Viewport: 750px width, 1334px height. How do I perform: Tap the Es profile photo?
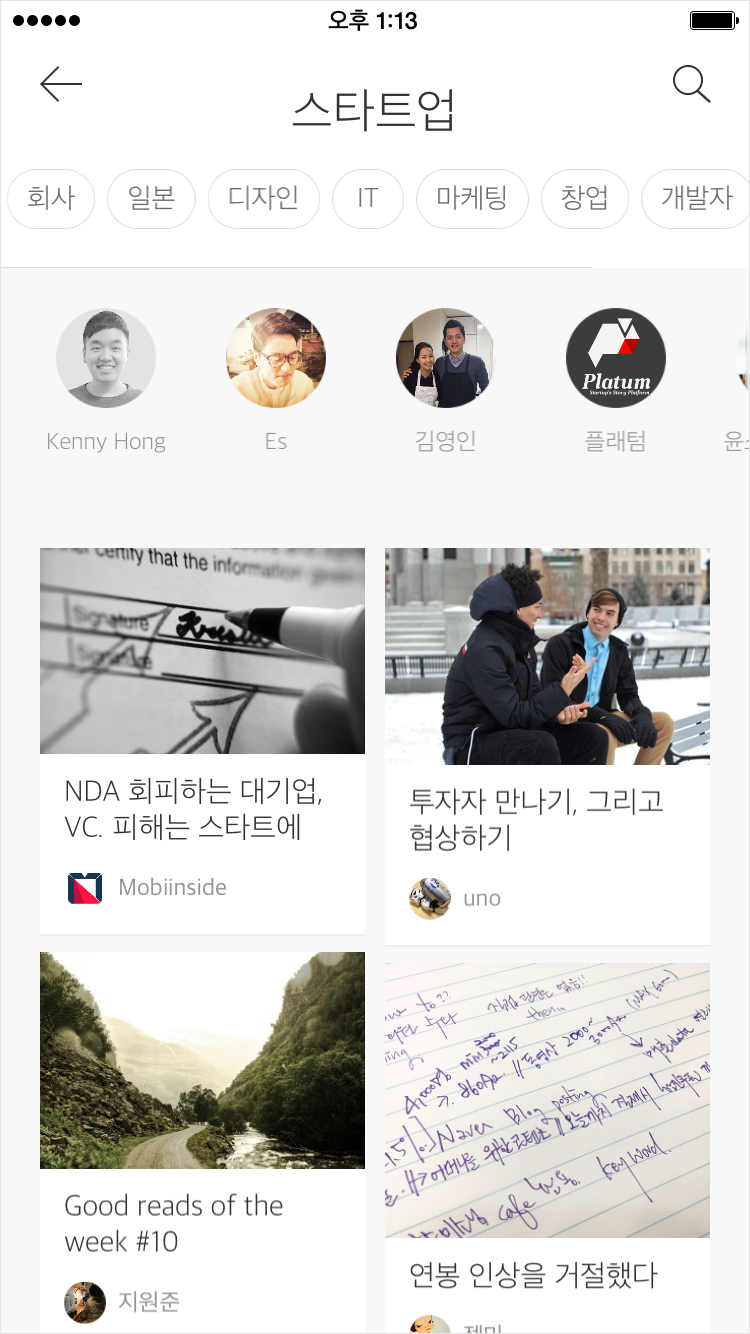[275, 357]
